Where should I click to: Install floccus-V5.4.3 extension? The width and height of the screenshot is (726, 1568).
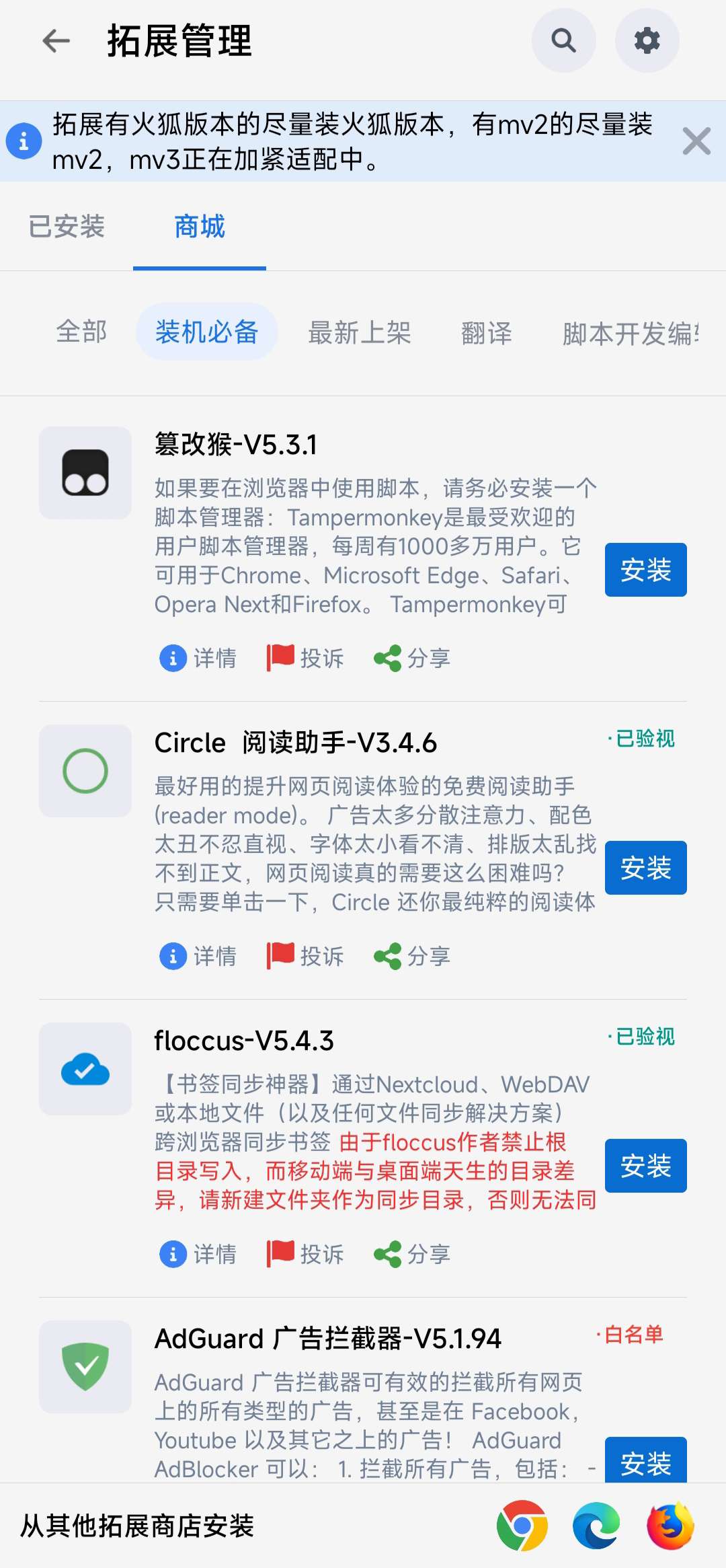[x=645, y=1166]
